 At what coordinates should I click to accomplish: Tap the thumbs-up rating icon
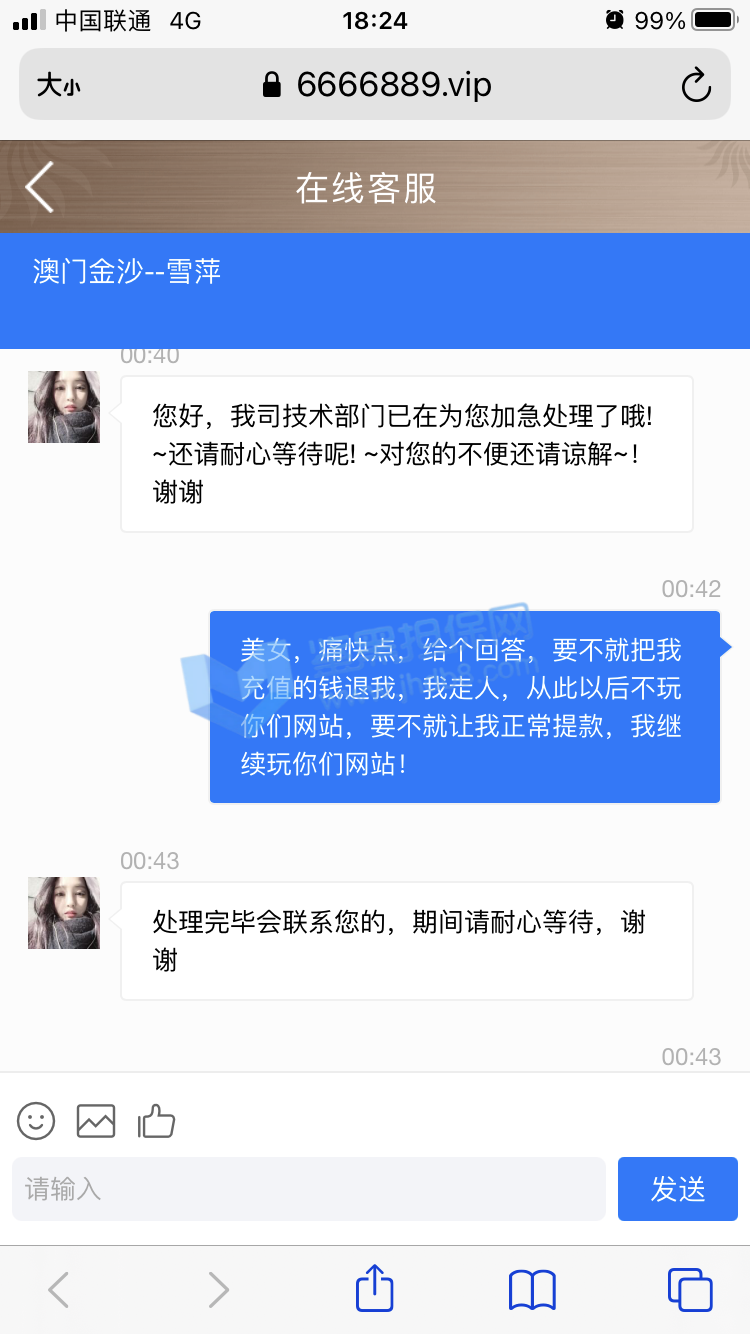click(156, 1121)
